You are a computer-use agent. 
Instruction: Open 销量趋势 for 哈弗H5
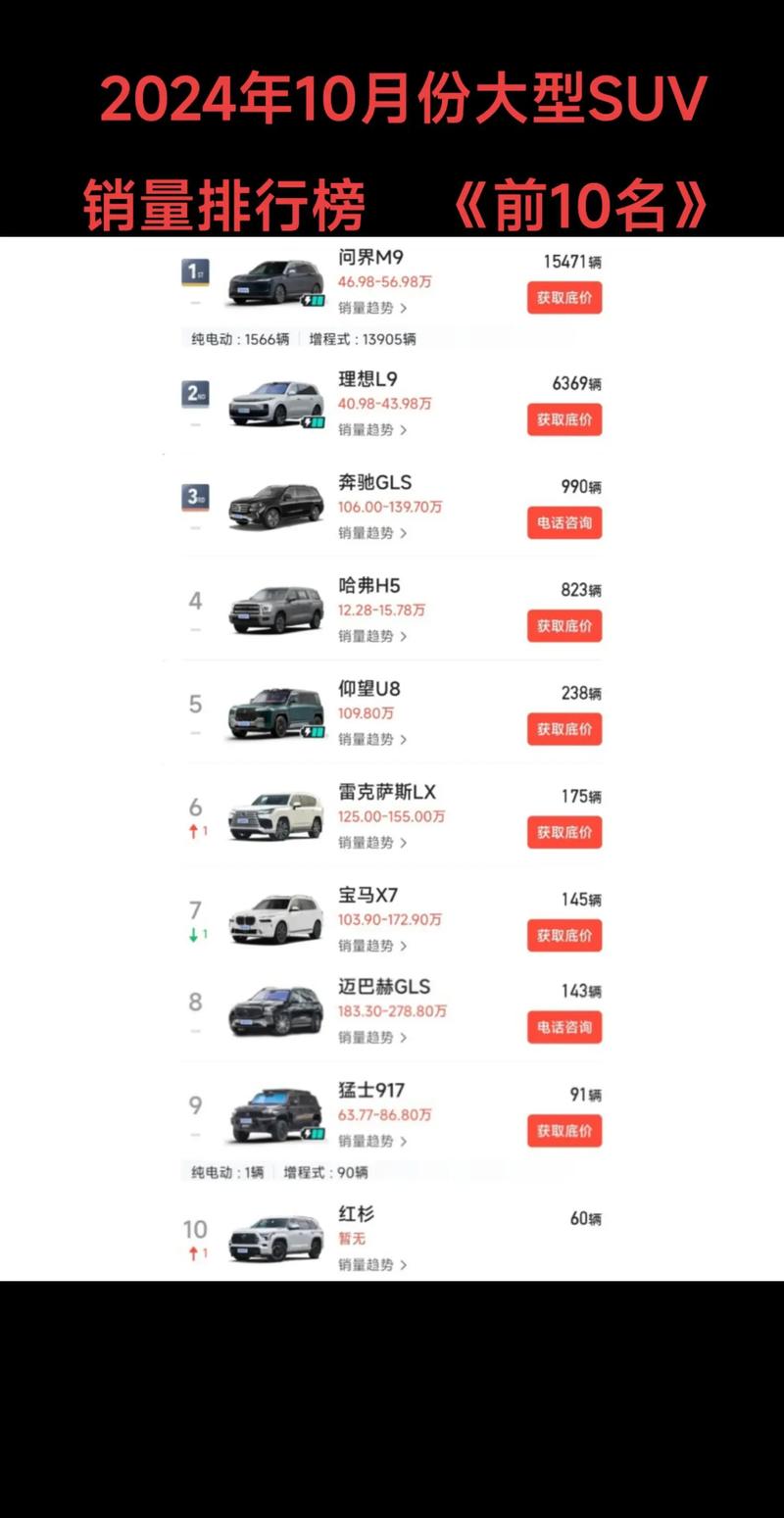point(369,637)
